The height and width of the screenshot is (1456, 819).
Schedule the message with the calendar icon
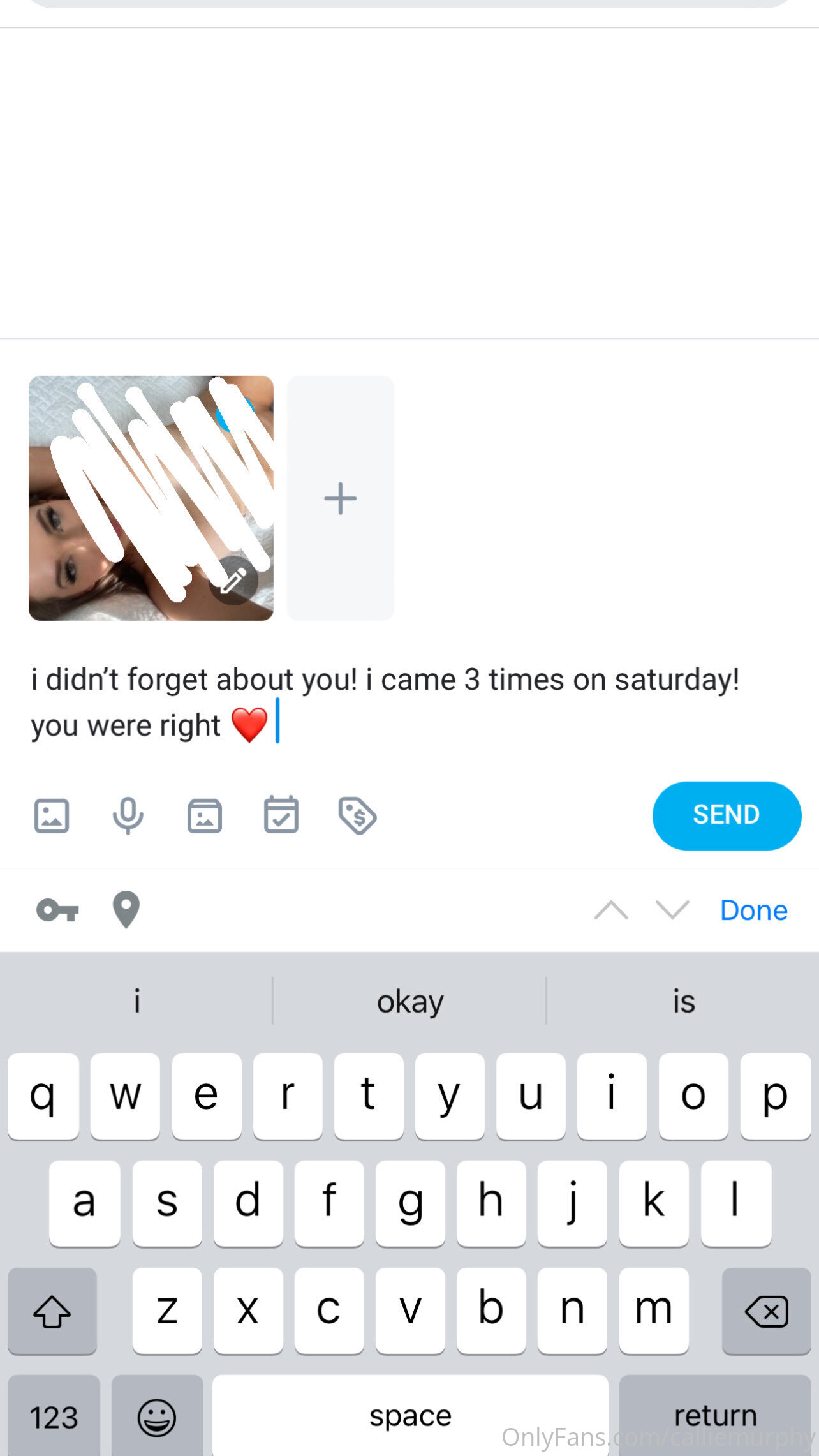281,815
